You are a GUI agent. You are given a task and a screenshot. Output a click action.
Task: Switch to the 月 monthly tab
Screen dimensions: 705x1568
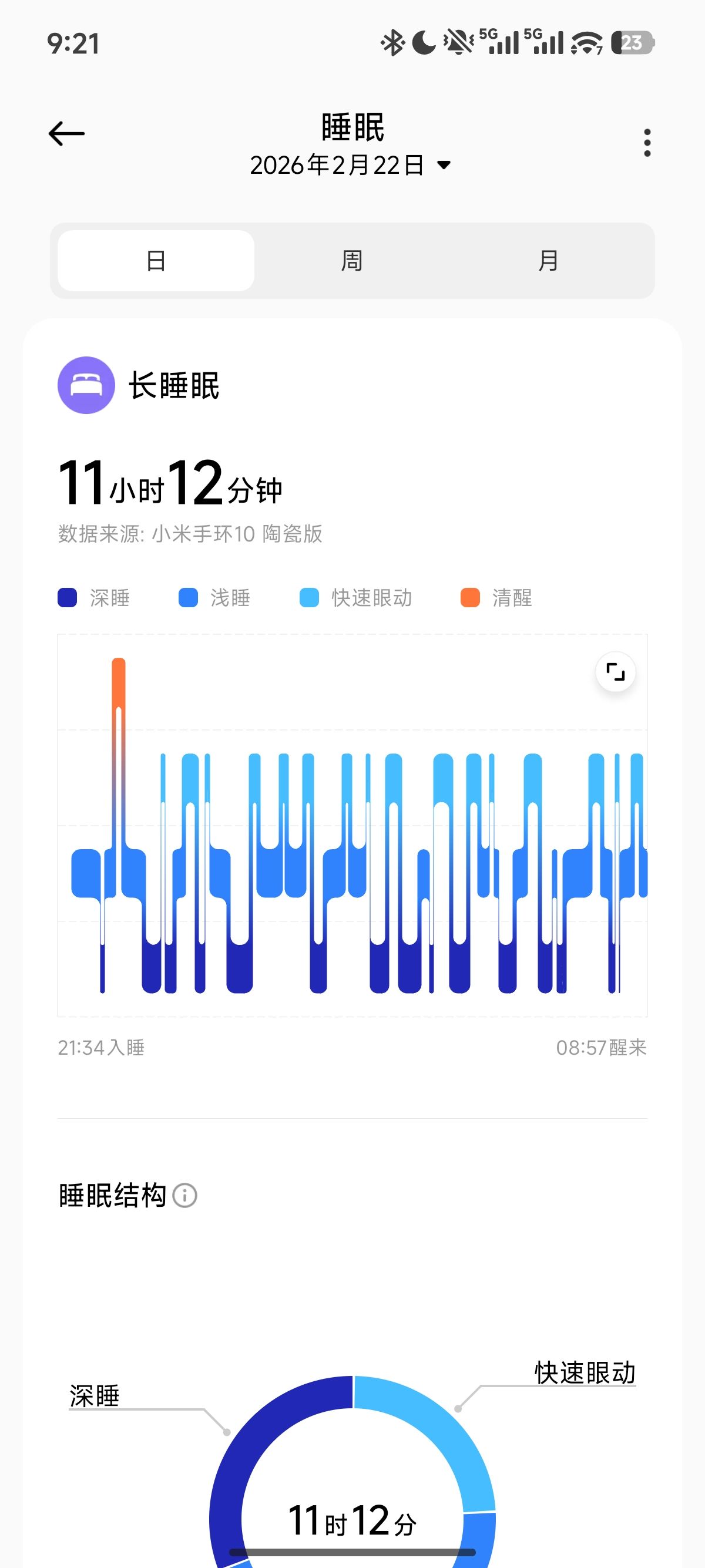[549, 261]
